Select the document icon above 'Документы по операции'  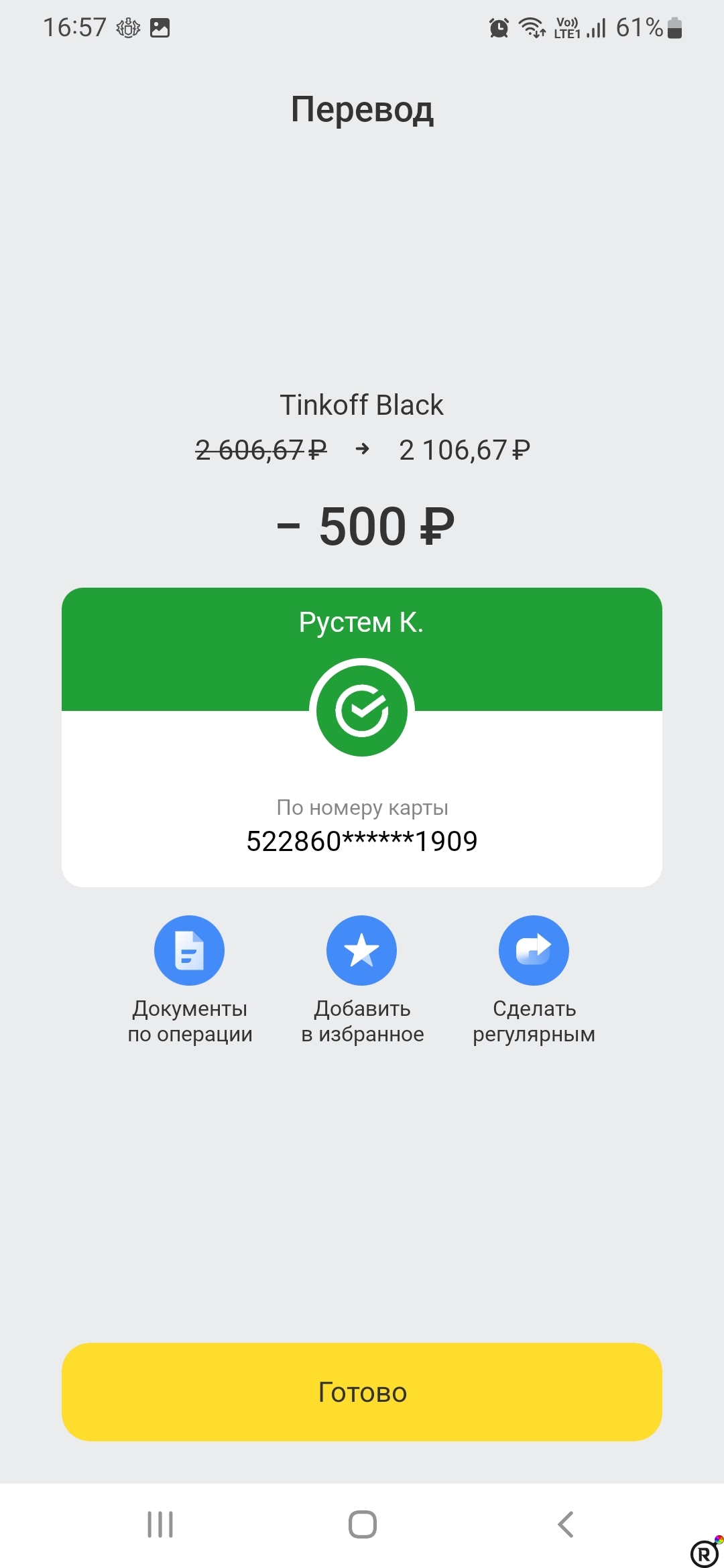tap(190, 950)
